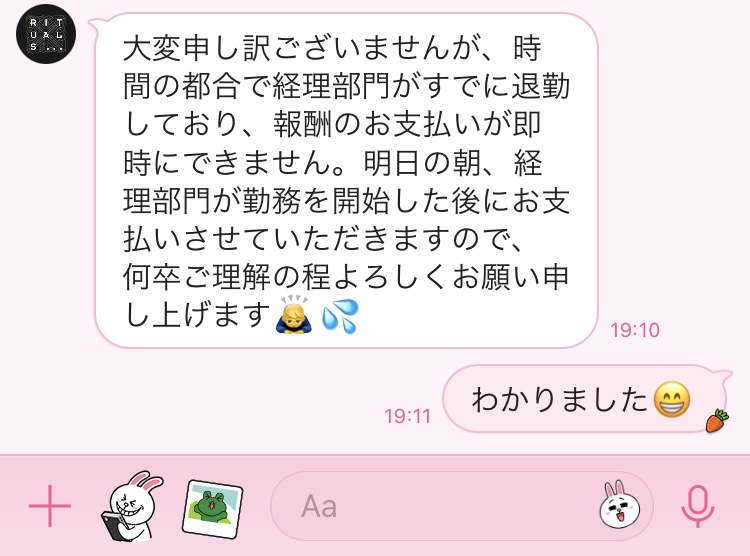This screenshot has height=556, width=750.
Task: Open the sticker and emoji panel
Action: tap(619, 507)
